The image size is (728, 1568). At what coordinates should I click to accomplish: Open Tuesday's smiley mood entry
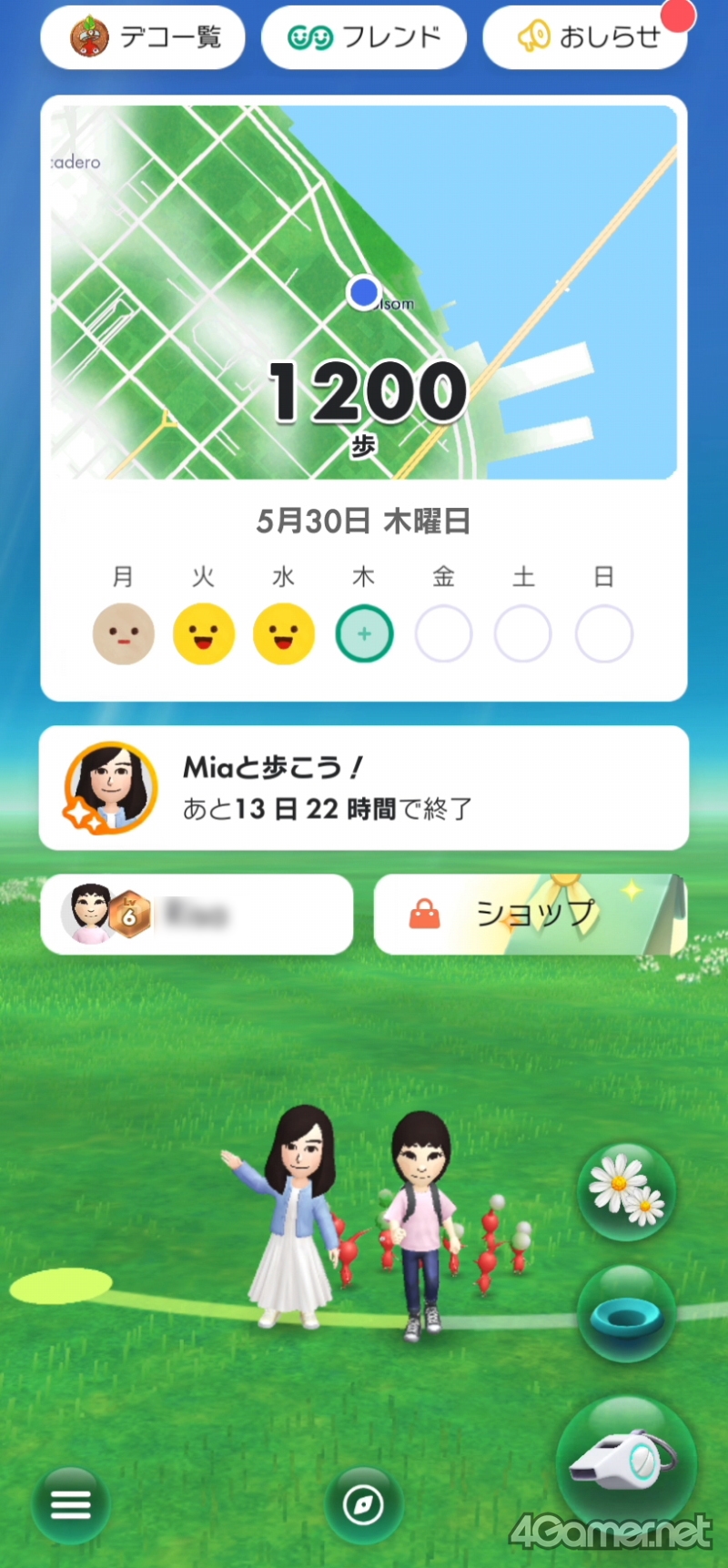click(x=204, y=634)
